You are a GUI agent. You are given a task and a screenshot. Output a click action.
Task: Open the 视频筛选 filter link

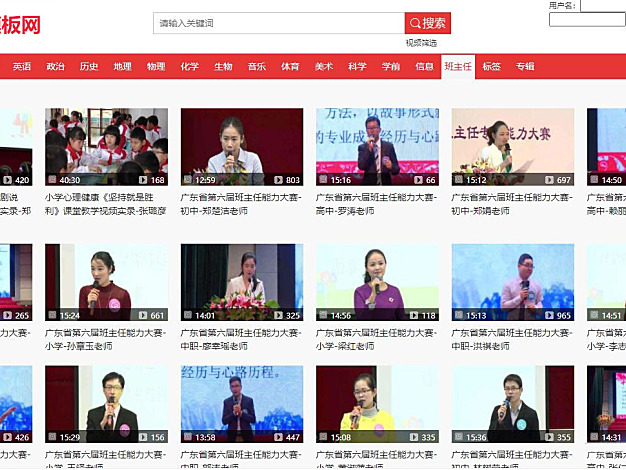(x=421, y=43)
